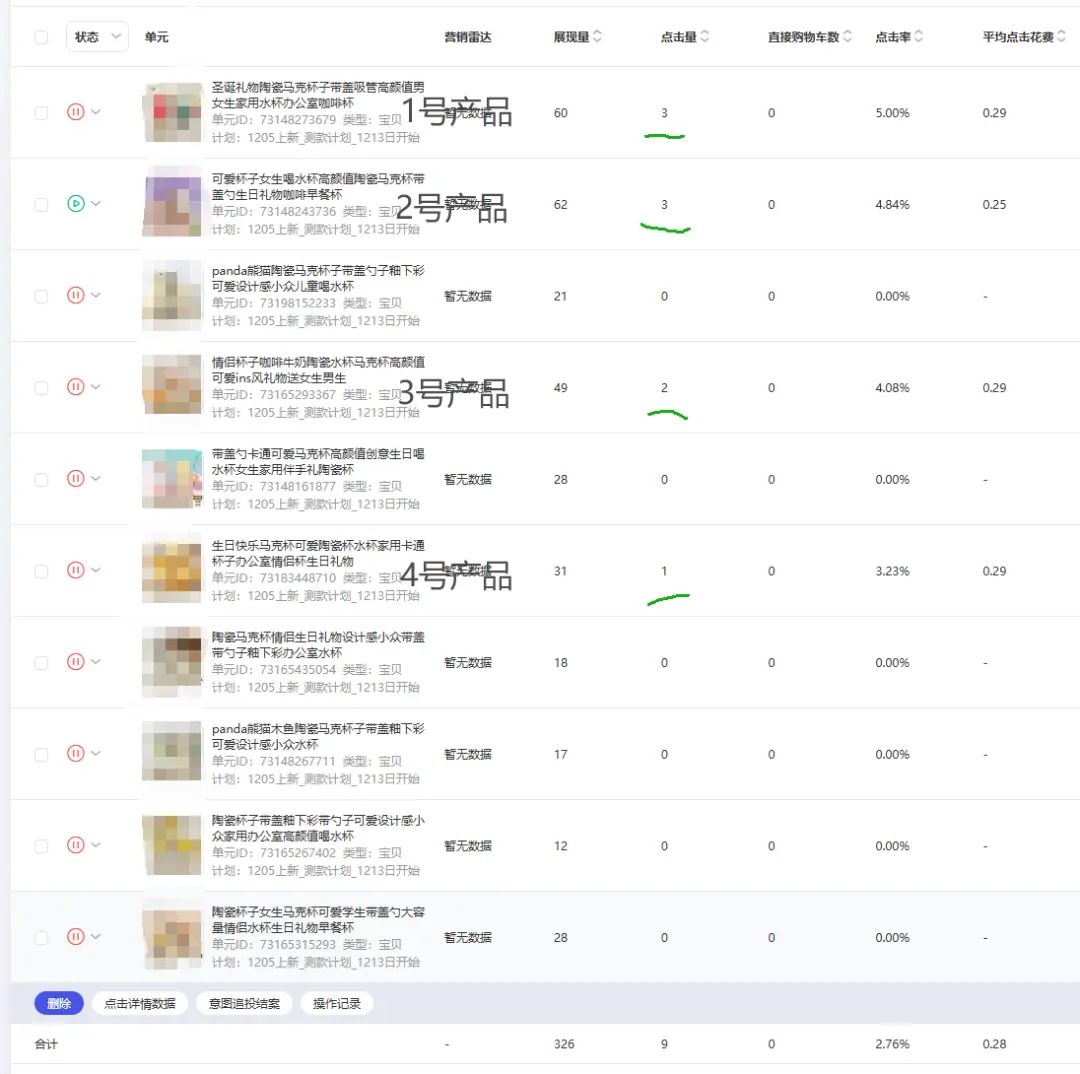Screen dimensions: 1080x1074
Task: Tap 删除 to delete the selected units
Action: coord(59,1004)
